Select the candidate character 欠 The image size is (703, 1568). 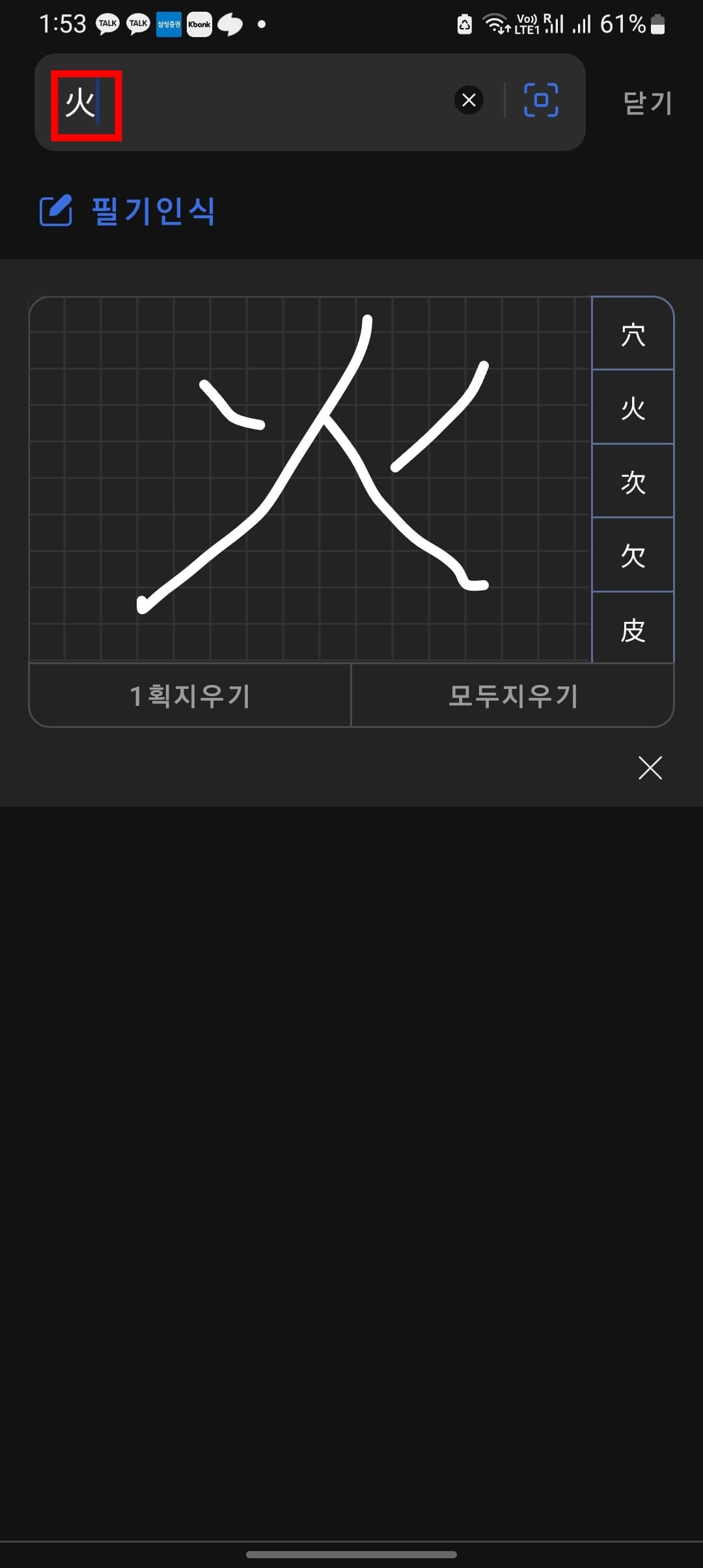[633, 555]
